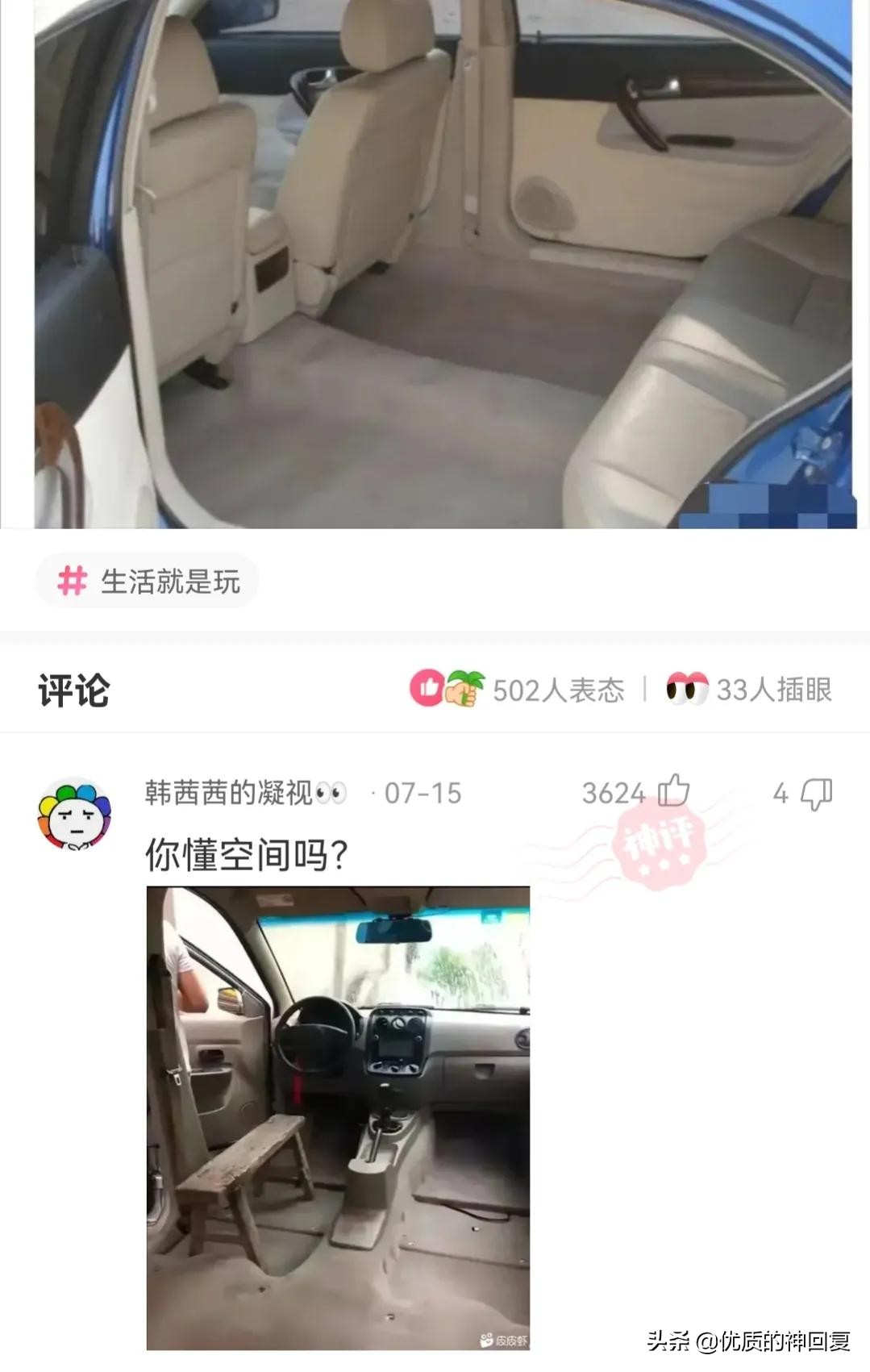
Task: Click the eyes emoji in the username 韩茜茜的凝视
Action: point(332,793)
